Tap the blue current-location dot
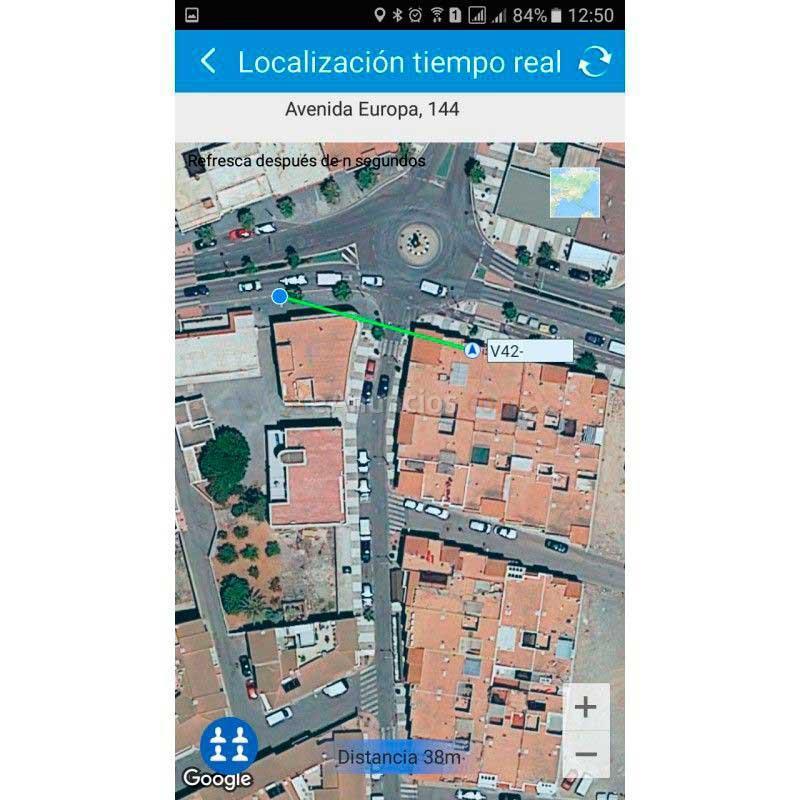800x800 pixels. [280, 296]
